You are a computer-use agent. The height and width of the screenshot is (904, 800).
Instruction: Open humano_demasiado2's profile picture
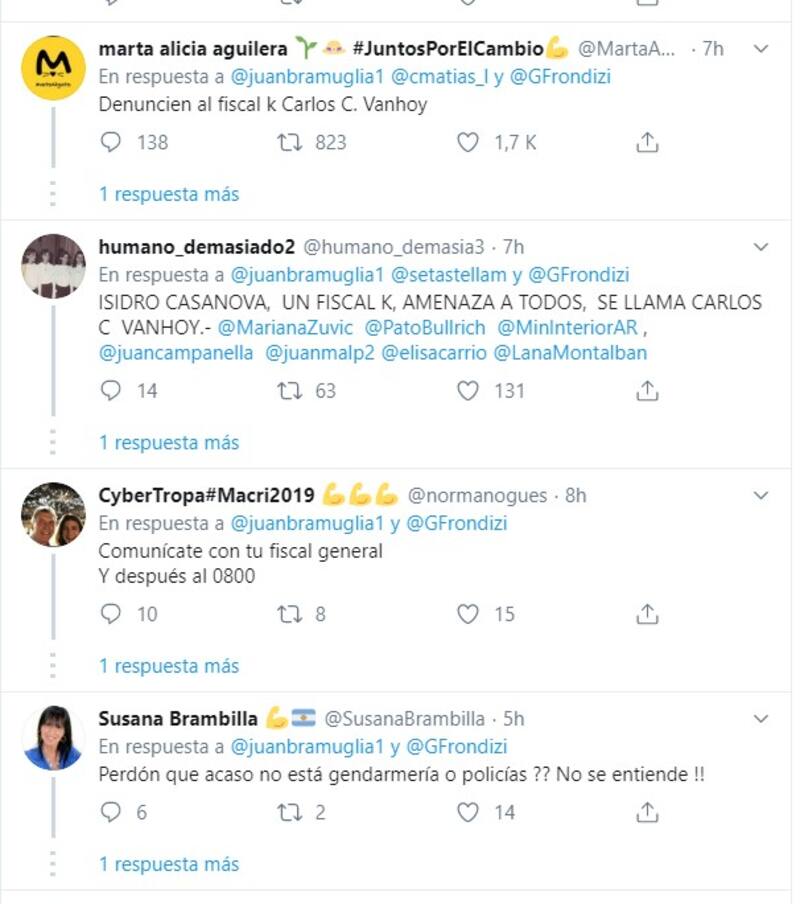[x=53, y=266]
